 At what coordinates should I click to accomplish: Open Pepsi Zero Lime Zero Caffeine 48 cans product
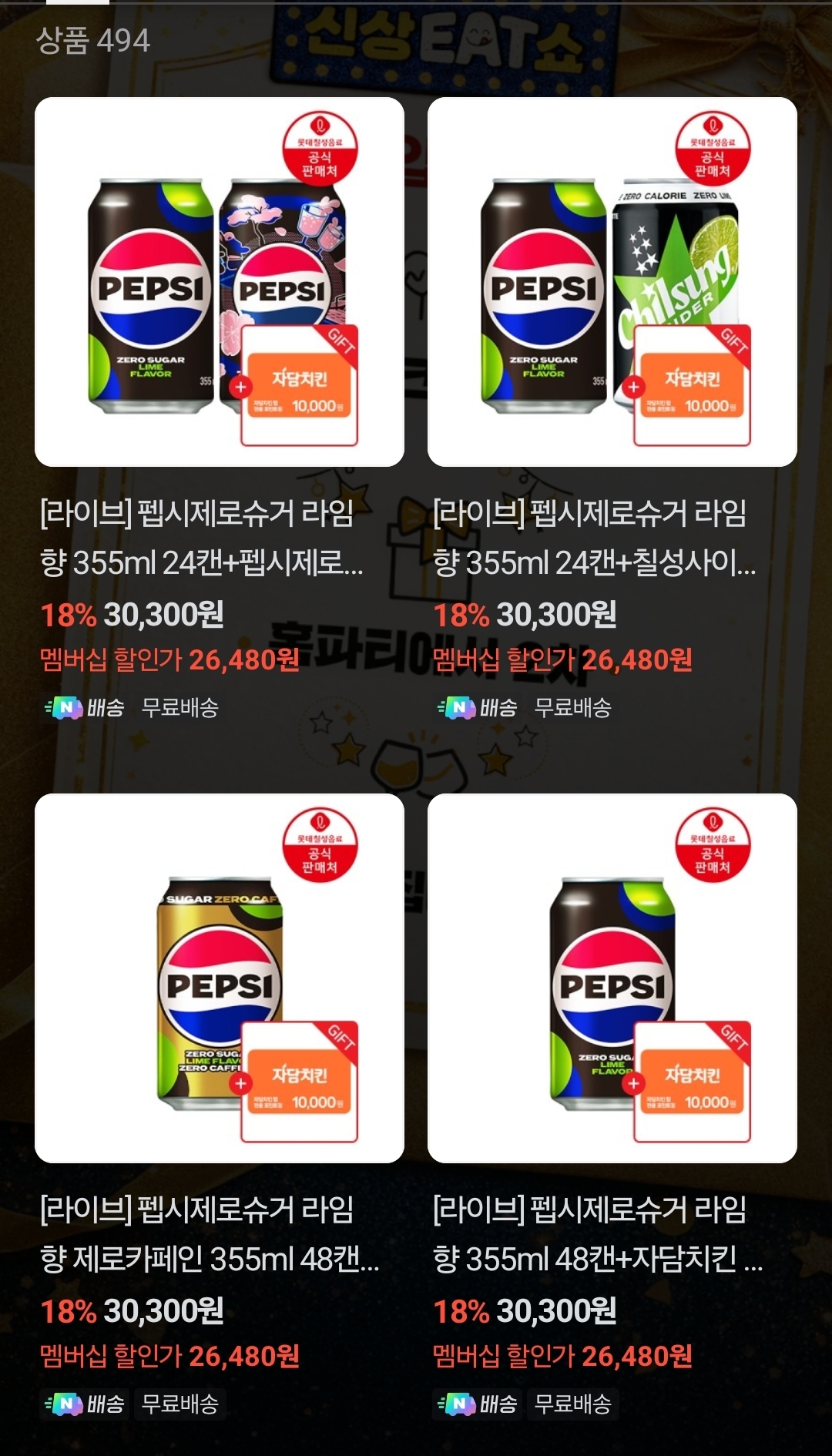coord(220,978)
